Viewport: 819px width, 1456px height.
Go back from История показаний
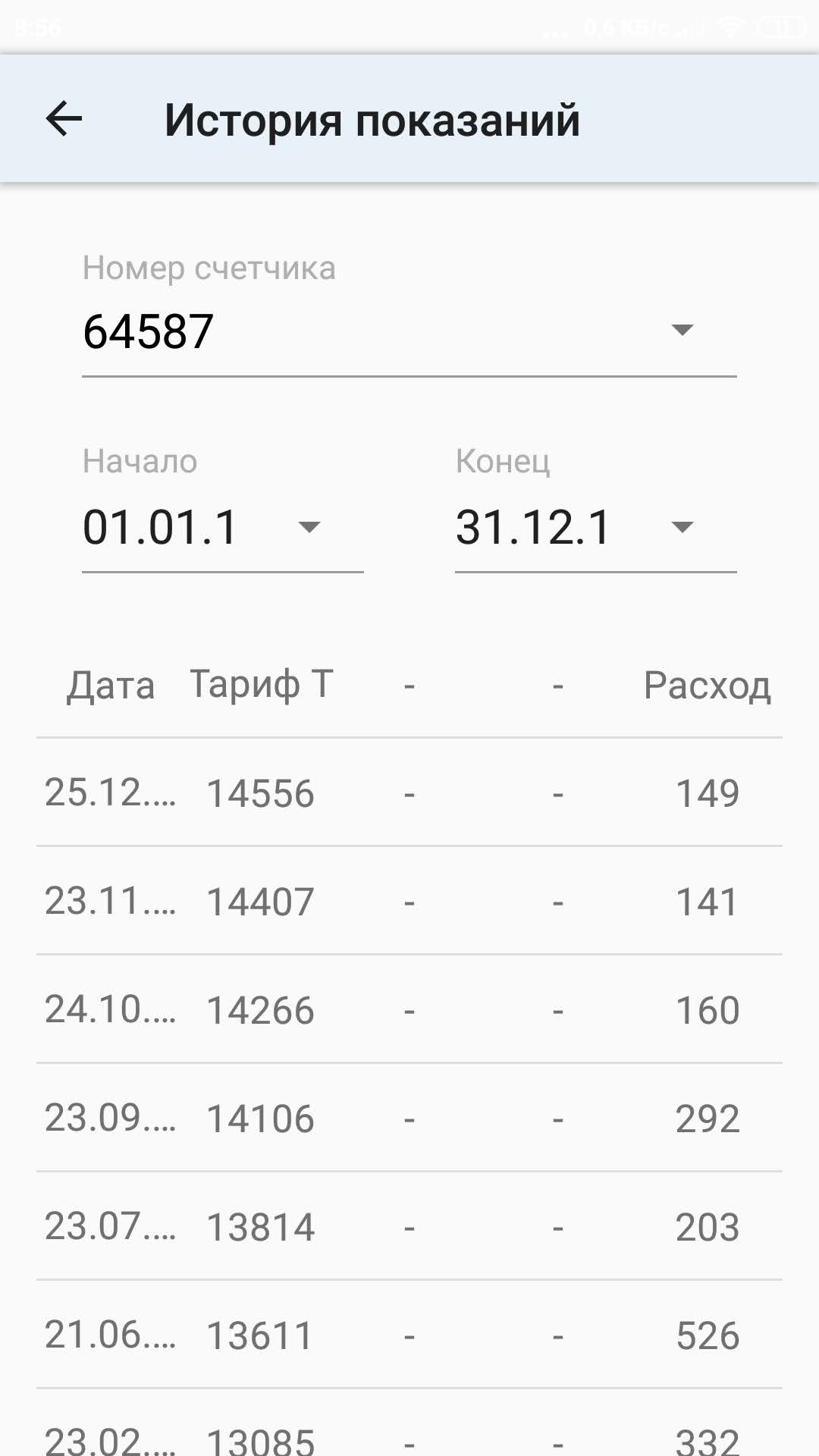(64, 119)
